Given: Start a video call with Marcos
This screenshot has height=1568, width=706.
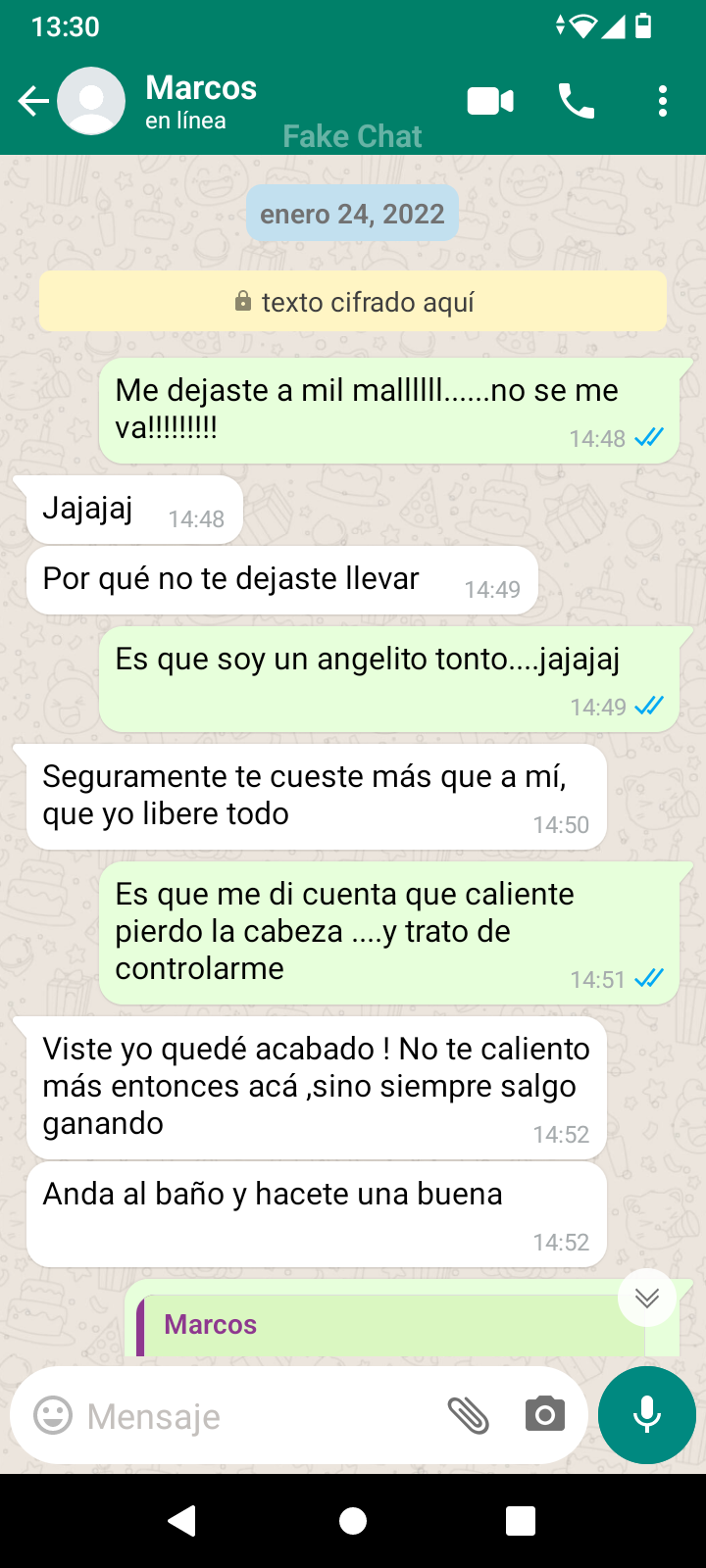Looking at the screenshot, I should (x=490, y=101).
